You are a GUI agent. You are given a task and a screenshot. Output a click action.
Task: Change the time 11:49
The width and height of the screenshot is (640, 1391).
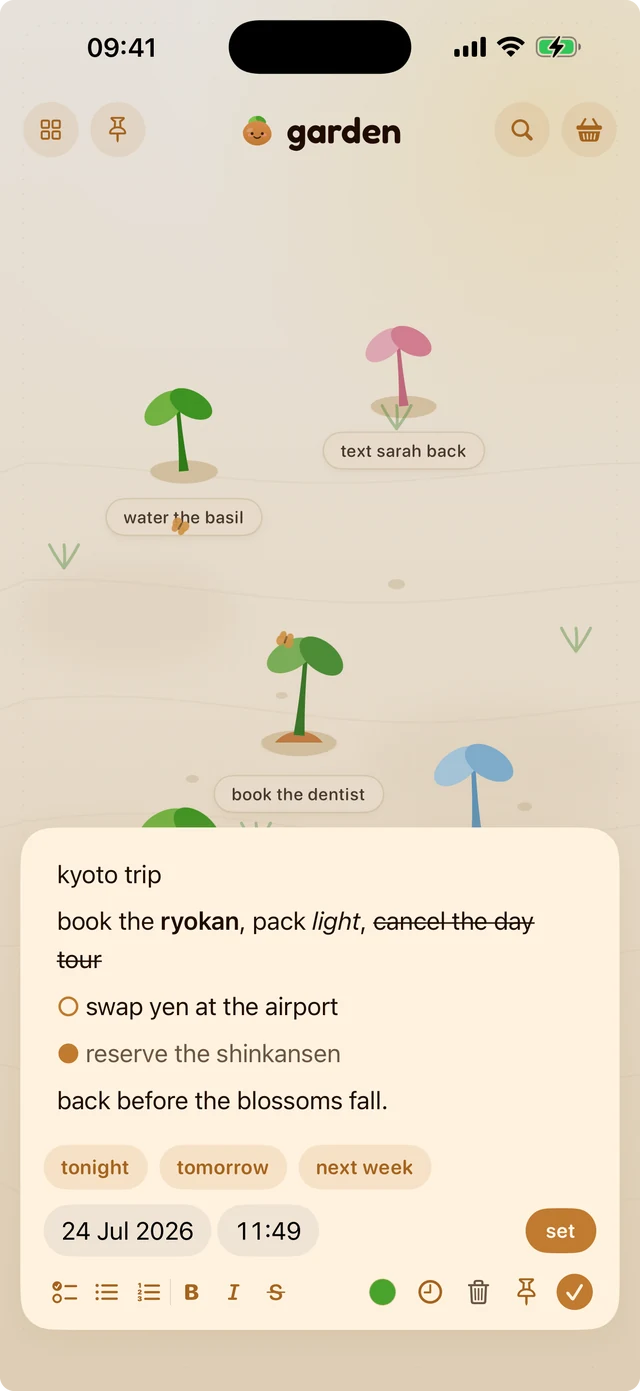(268, 1231)
